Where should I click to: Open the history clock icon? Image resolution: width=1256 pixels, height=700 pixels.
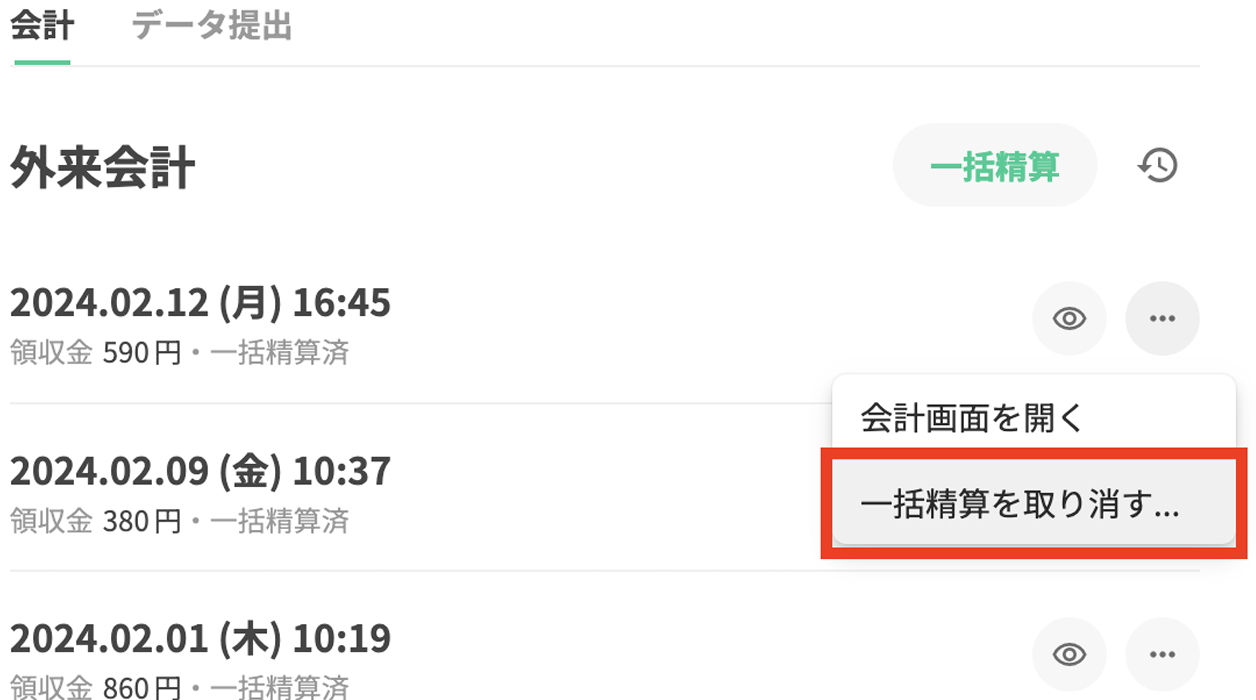coord(1158,166)
